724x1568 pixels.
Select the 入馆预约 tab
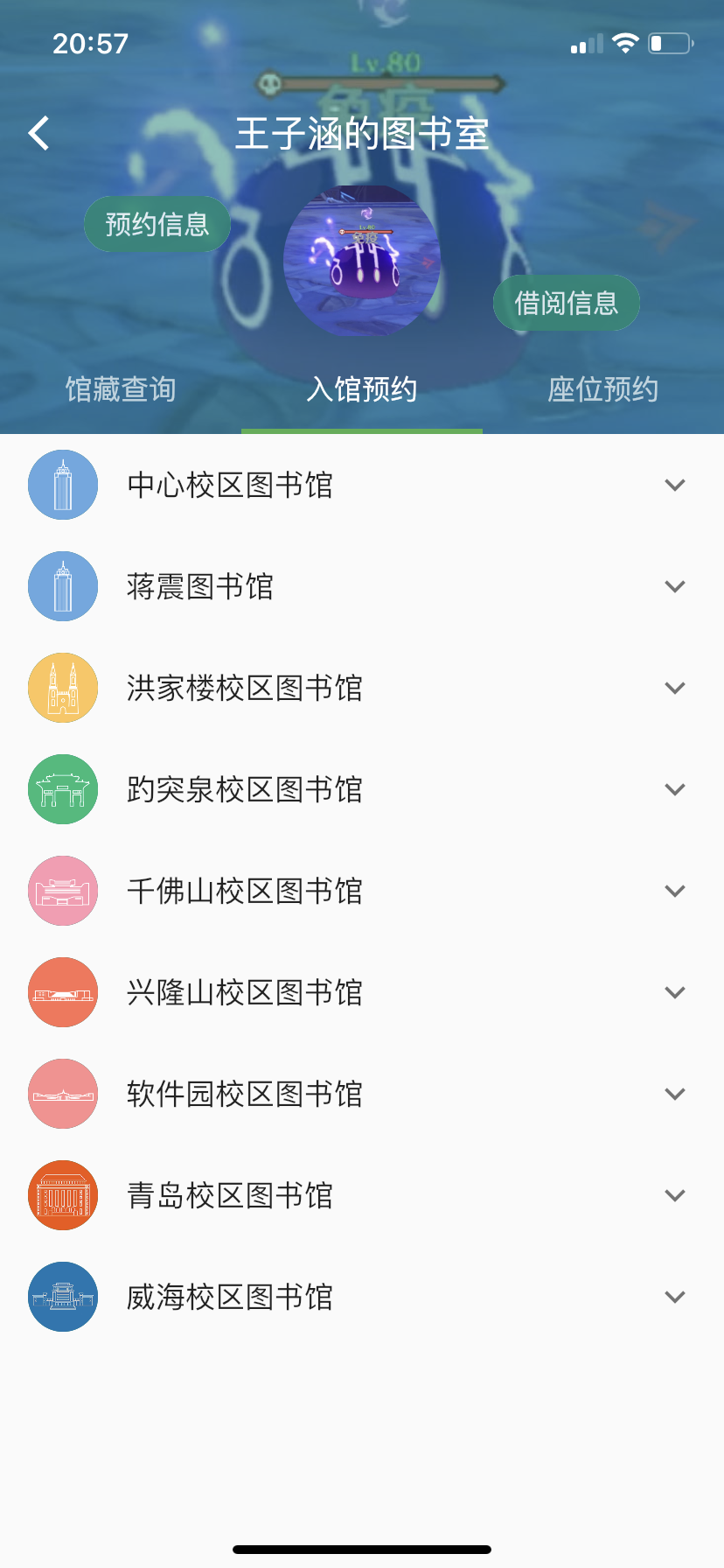[x=362, y=388]
